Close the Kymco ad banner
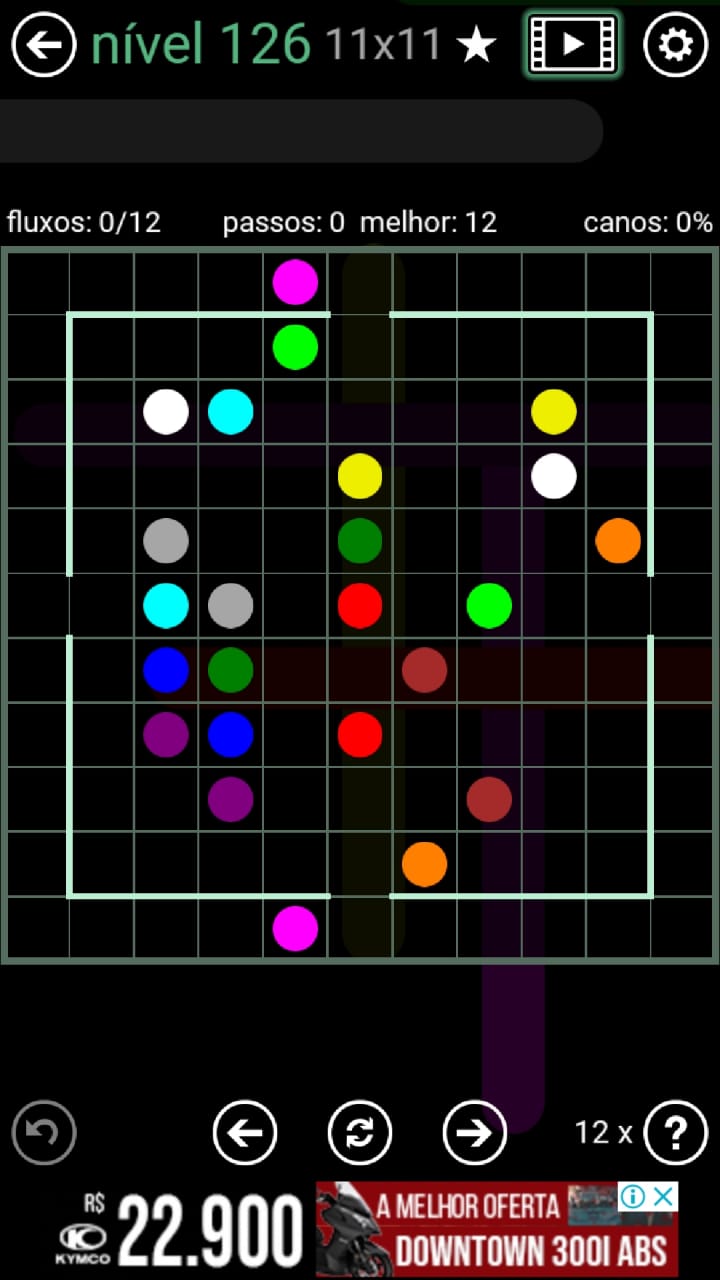Image resolution: width=720 pixels, height=1280 pixels. 663,1197
